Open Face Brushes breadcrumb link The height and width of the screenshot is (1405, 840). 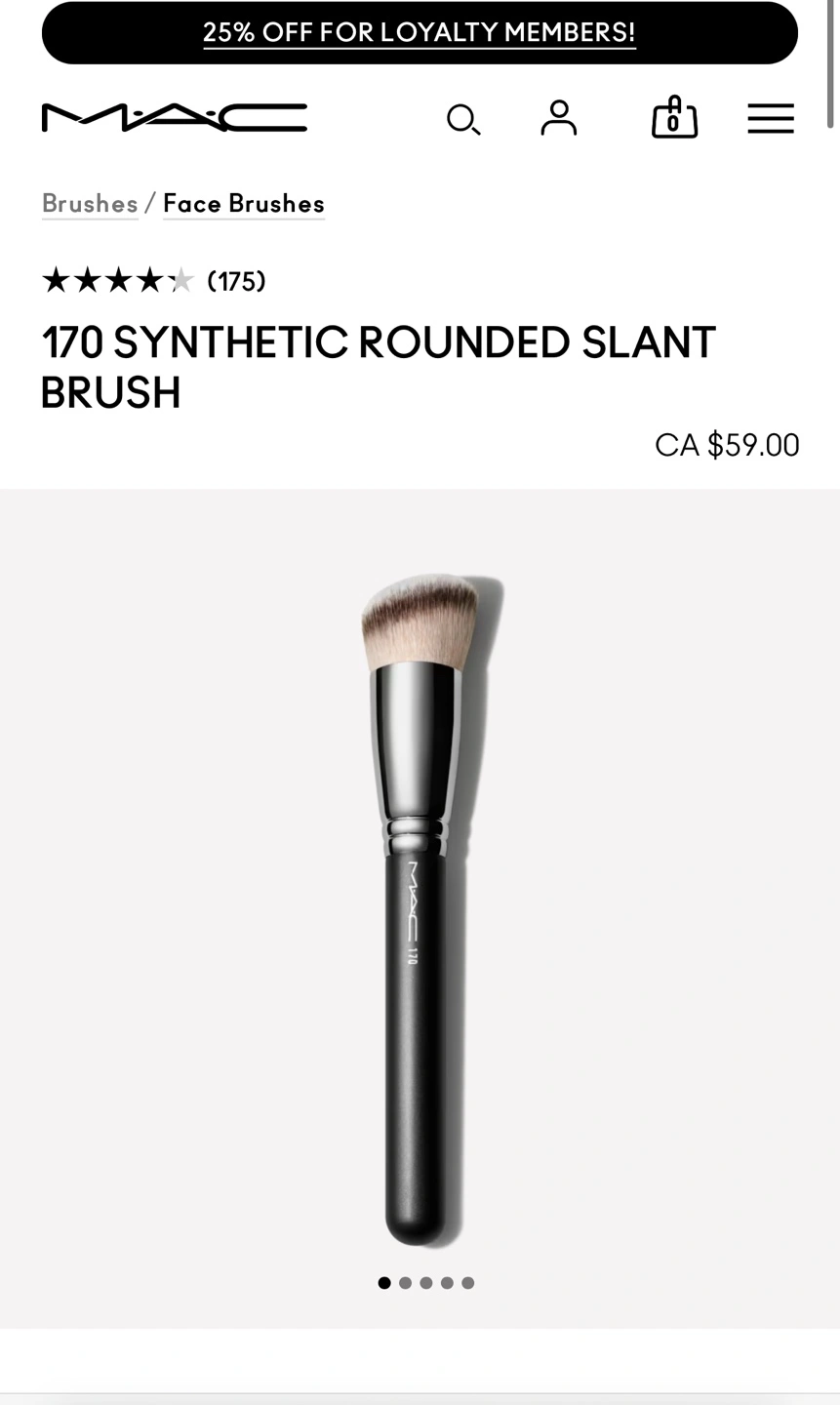244,203
